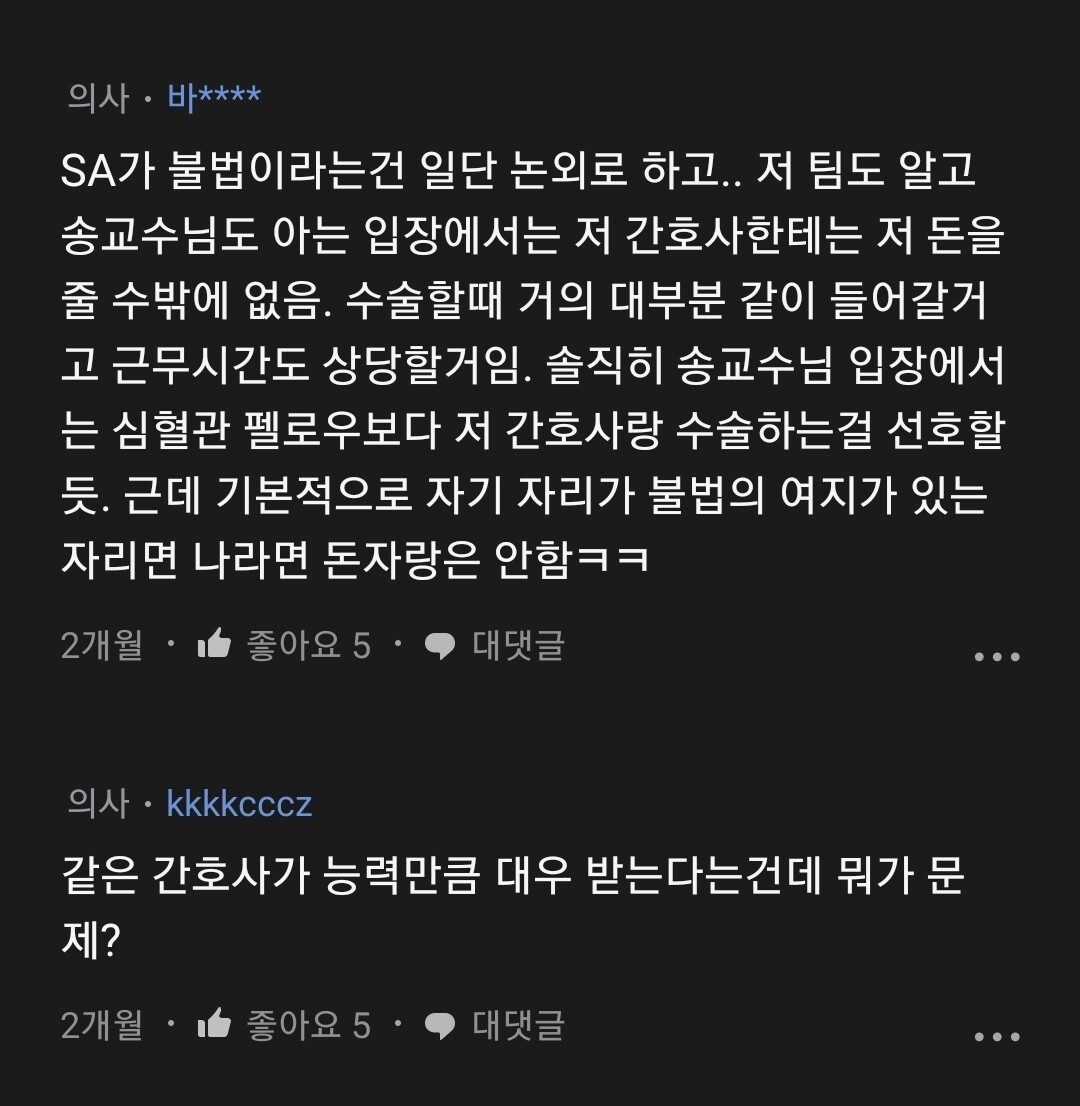Reply to kkkkcccz's comment
The width and height of the screenshot is (1080, 1106).
495,1024
